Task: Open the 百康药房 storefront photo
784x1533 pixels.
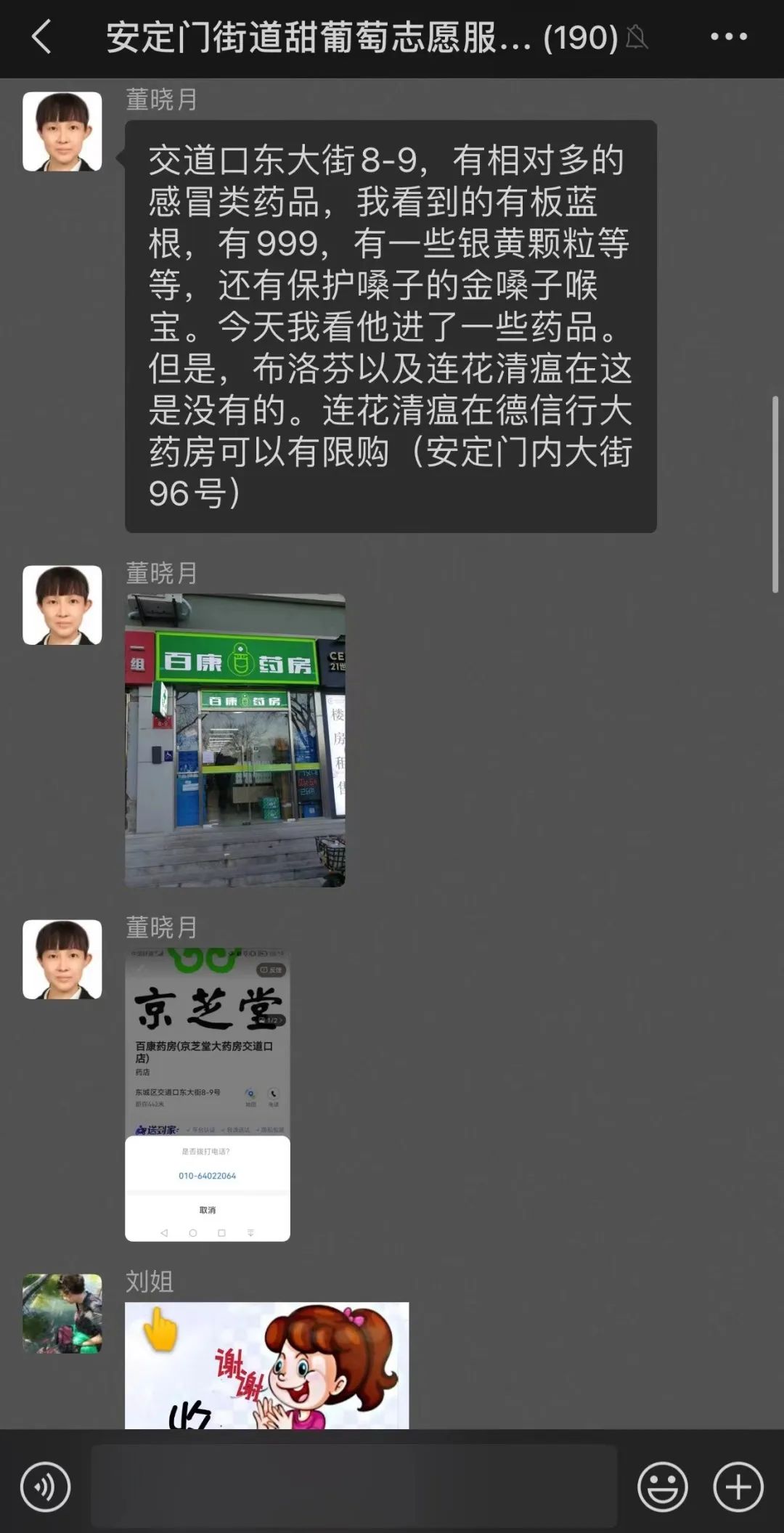Action: click(x=234, y=740)
